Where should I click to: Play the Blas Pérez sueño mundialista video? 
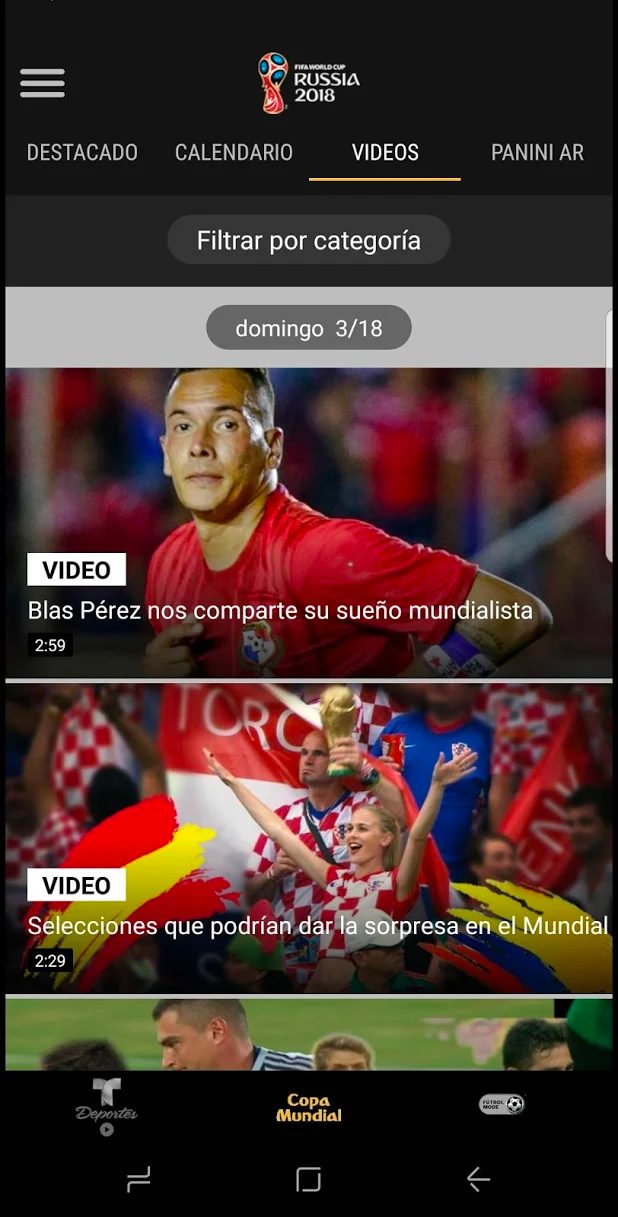(x=308, y=523)
